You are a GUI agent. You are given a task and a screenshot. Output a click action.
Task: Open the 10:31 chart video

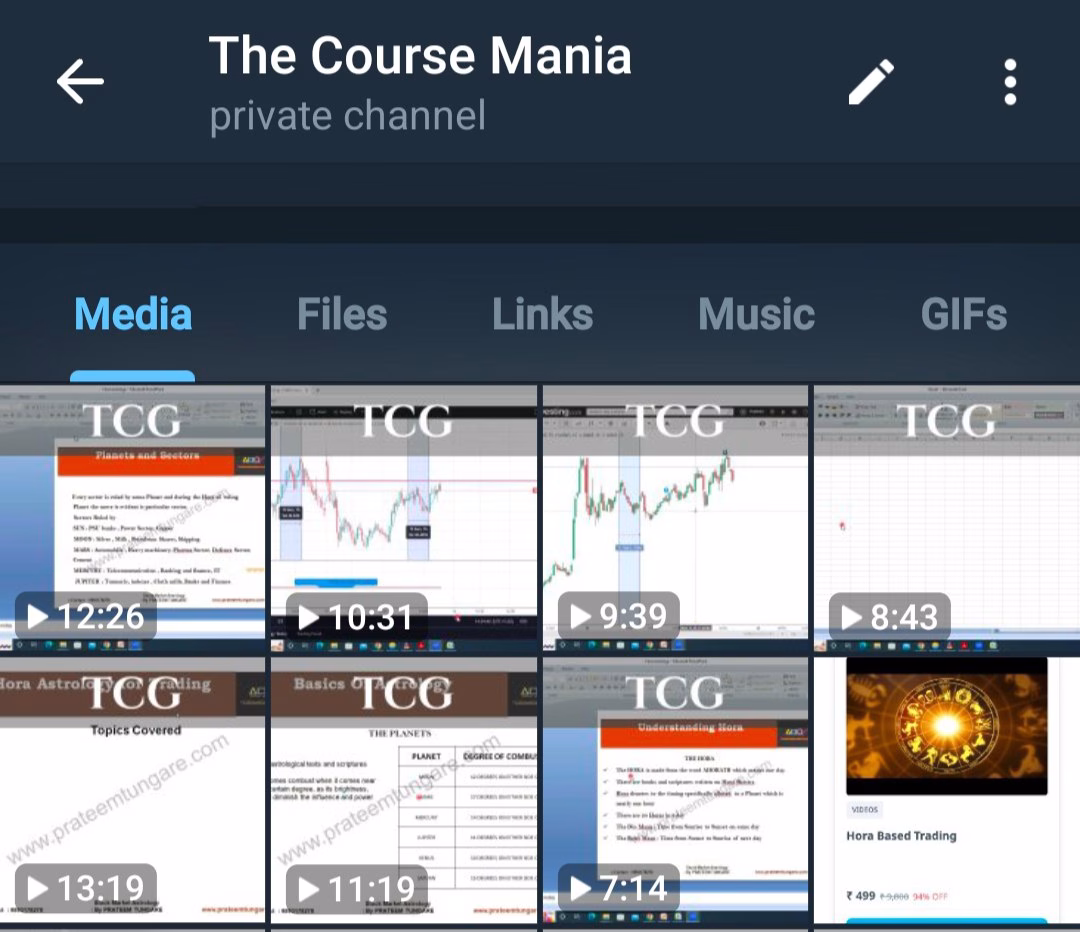point(404,518)
